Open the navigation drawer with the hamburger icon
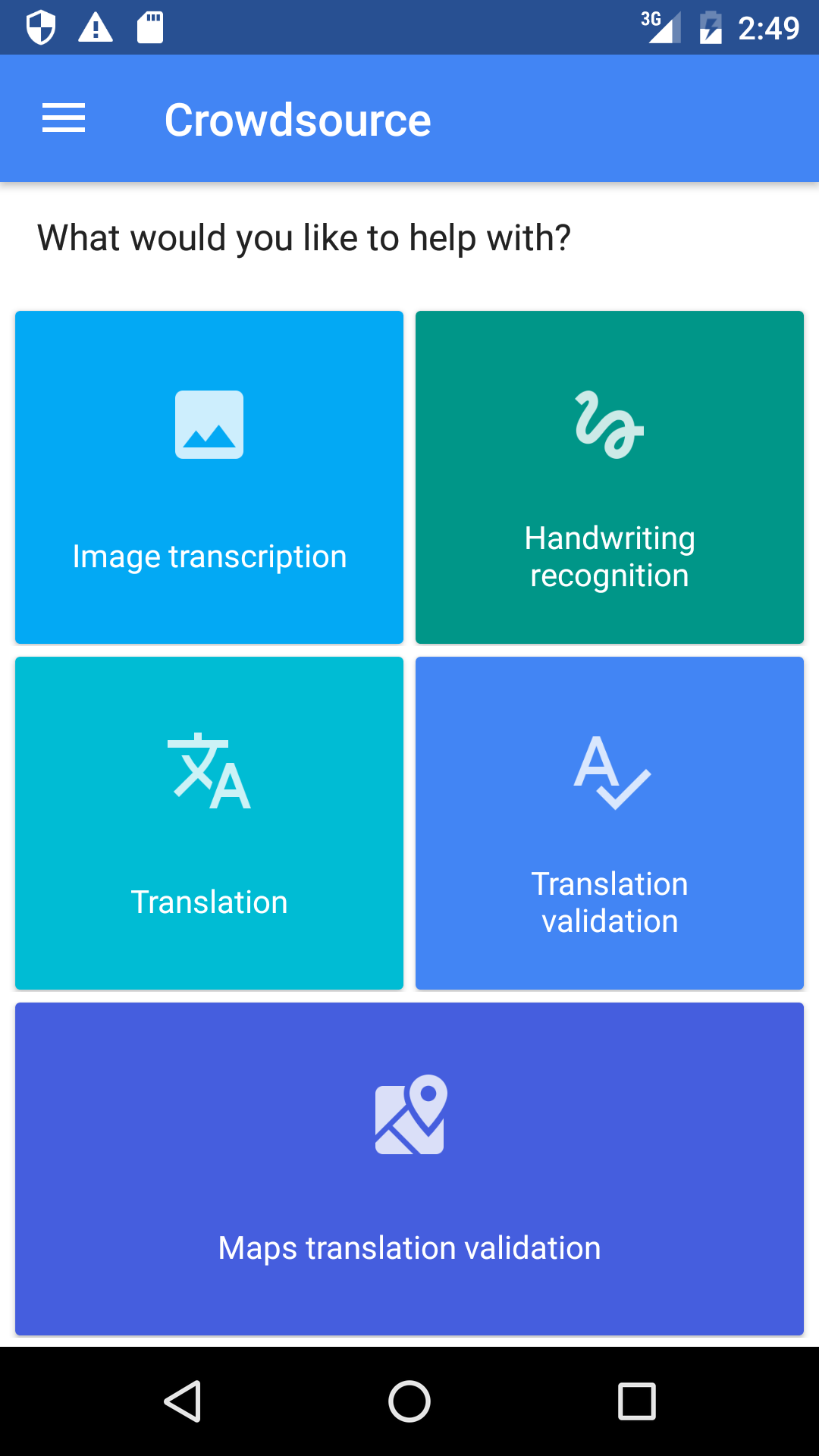 (63, 118)
